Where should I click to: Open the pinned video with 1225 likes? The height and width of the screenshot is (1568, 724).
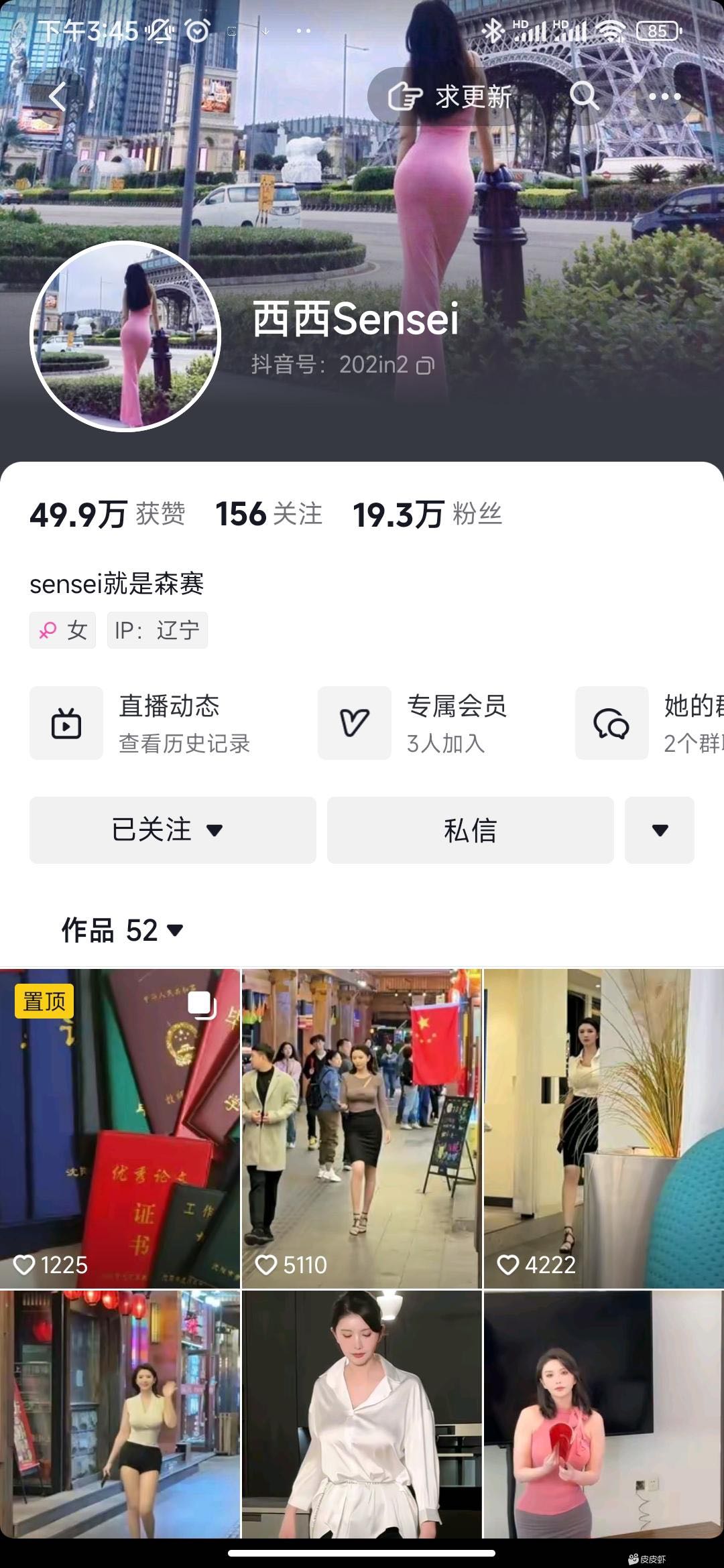click(119, 1128)
